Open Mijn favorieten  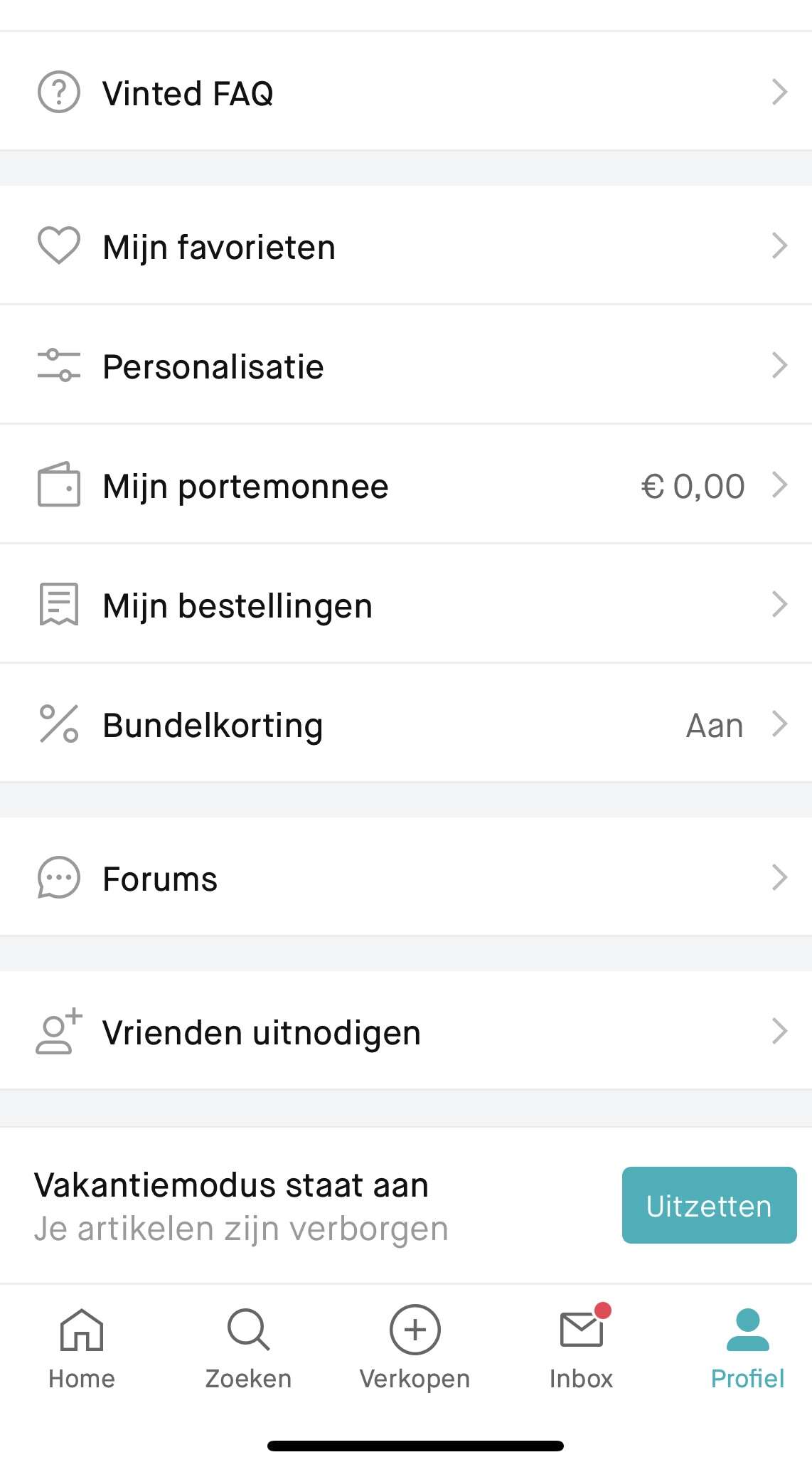[406, 246]
